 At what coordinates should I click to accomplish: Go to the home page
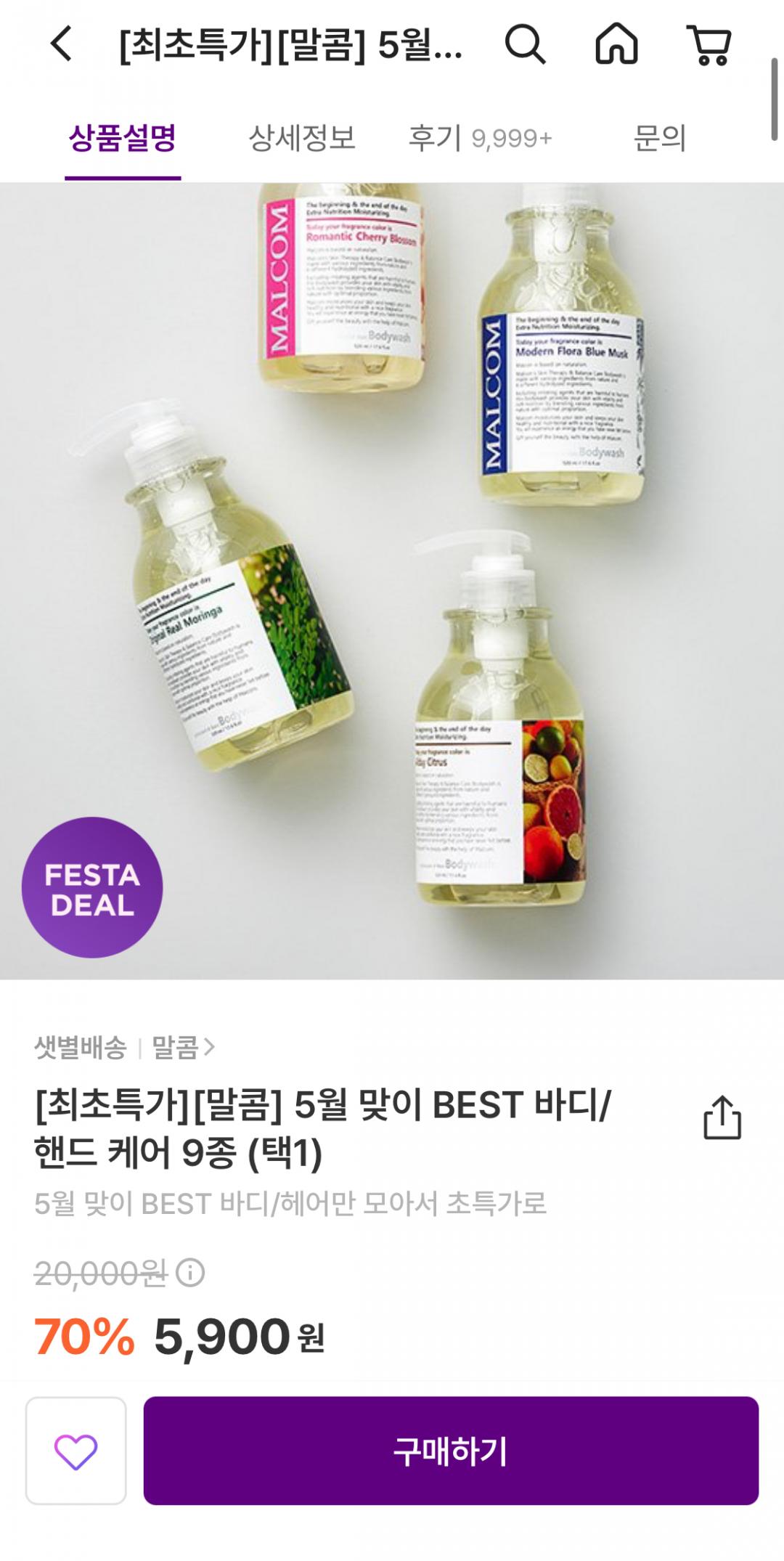pyautogui.click(x=616, y=45)
